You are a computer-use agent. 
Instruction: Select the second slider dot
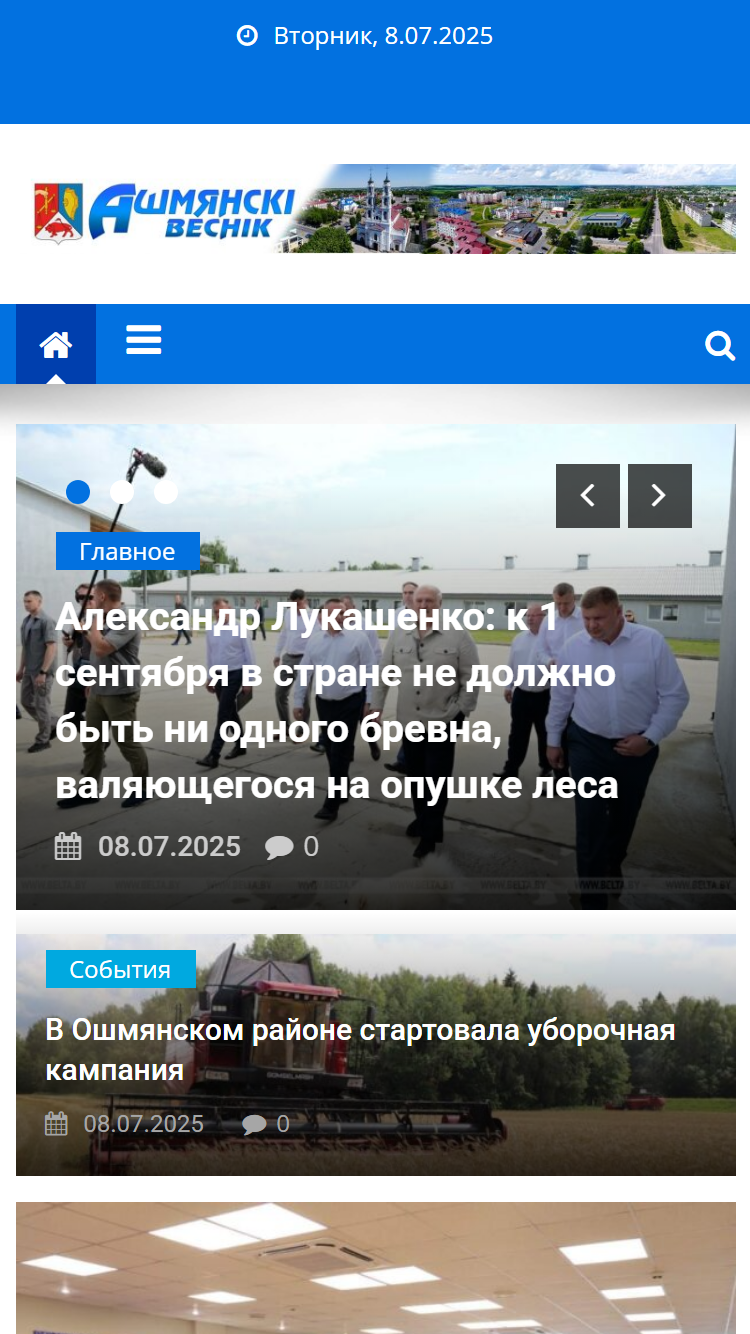122,492
